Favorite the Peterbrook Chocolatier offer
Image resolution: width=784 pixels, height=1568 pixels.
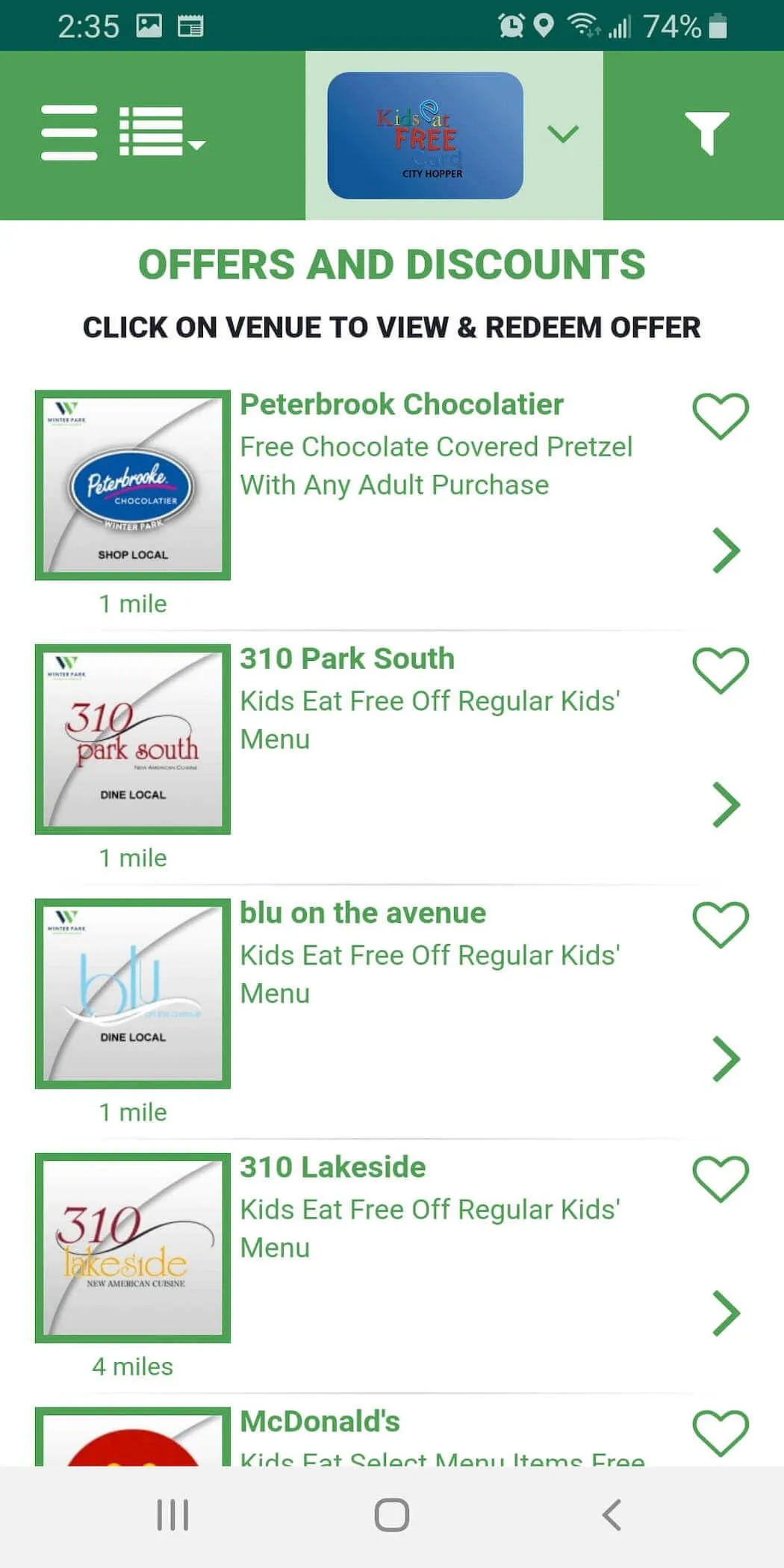pos(721,416)
